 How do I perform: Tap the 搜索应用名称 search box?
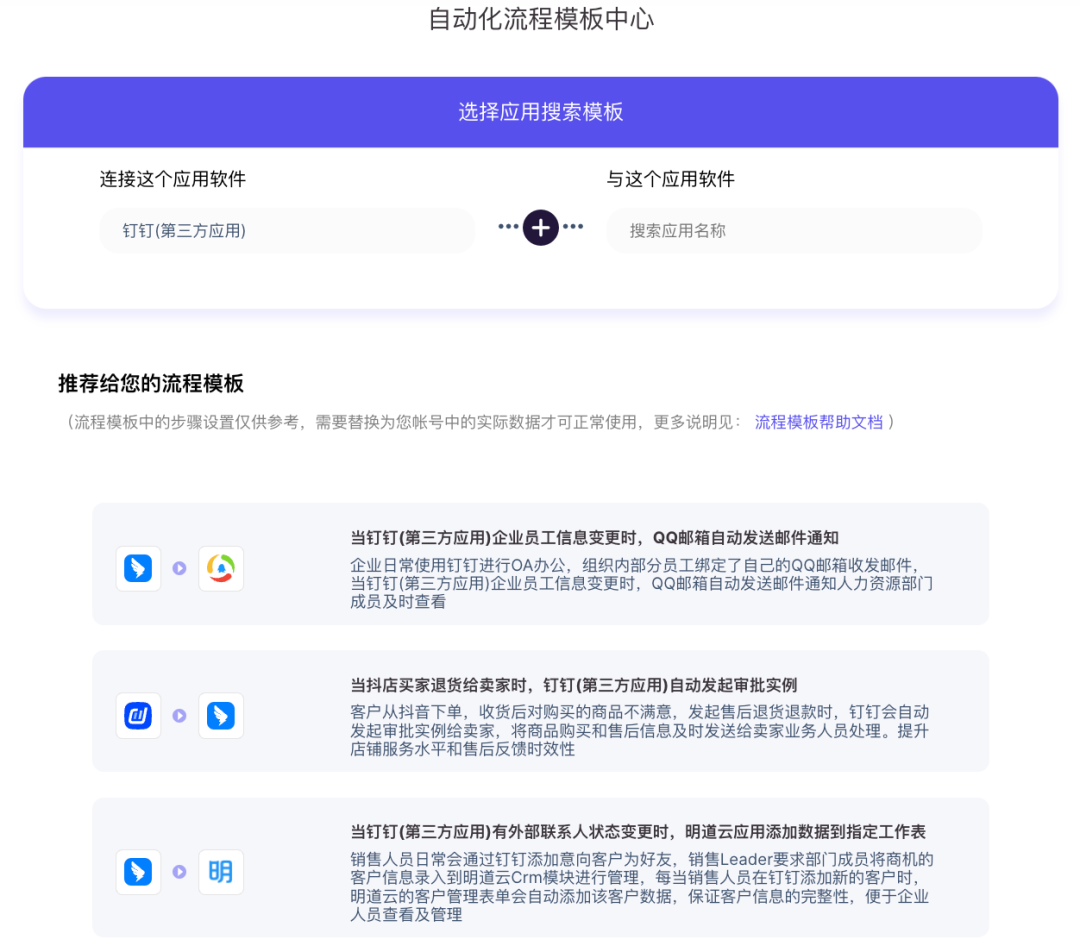(793, 231)
